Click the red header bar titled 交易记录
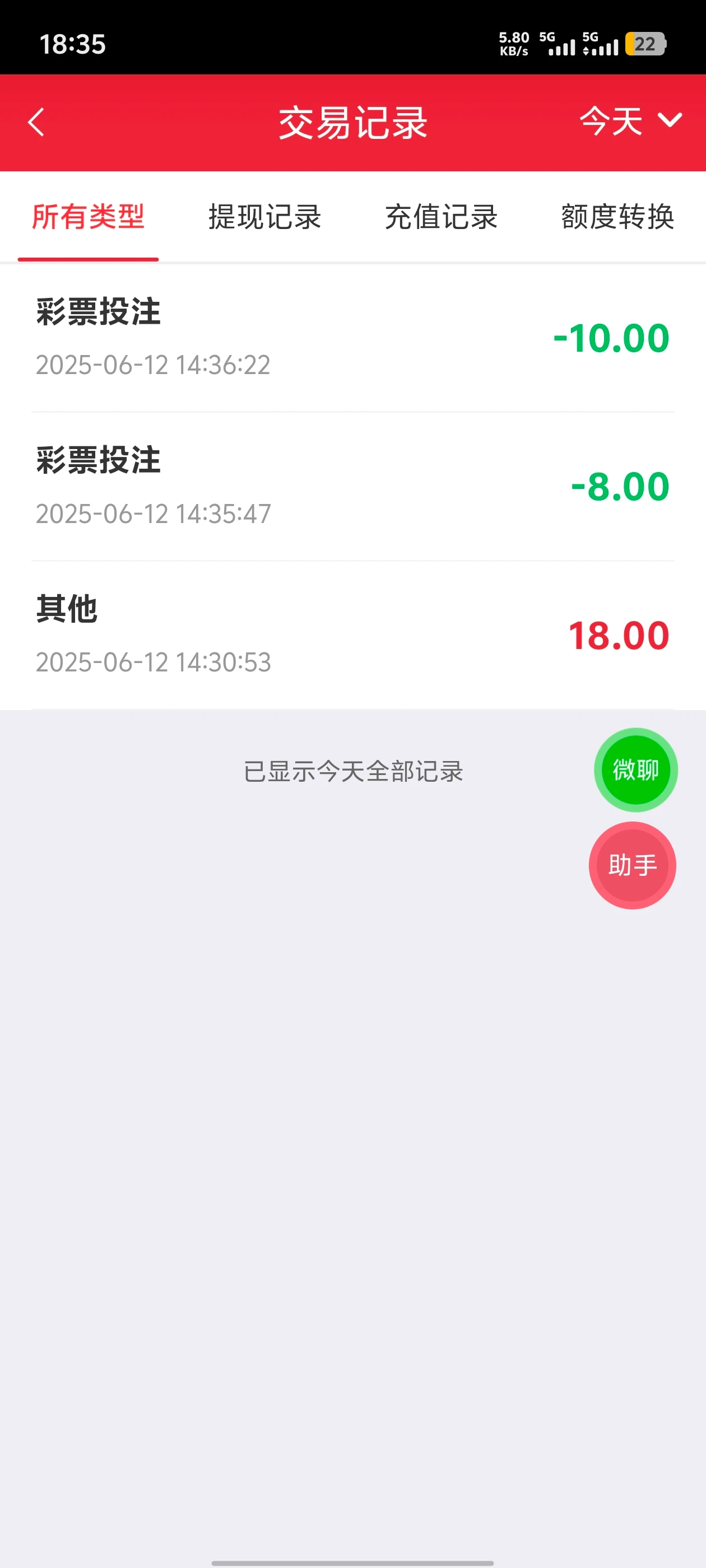This screenshot has height=1568, width=706. point(352,121)
